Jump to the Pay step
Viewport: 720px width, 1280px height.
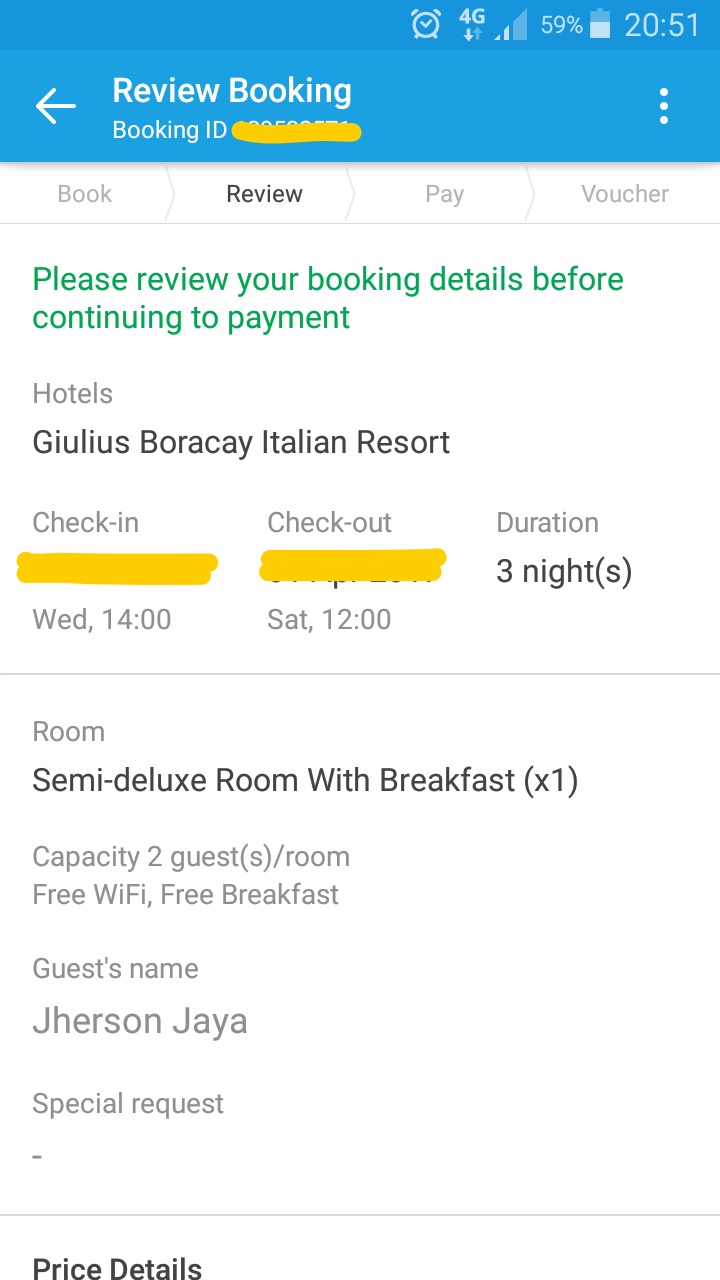click(445, 194)
